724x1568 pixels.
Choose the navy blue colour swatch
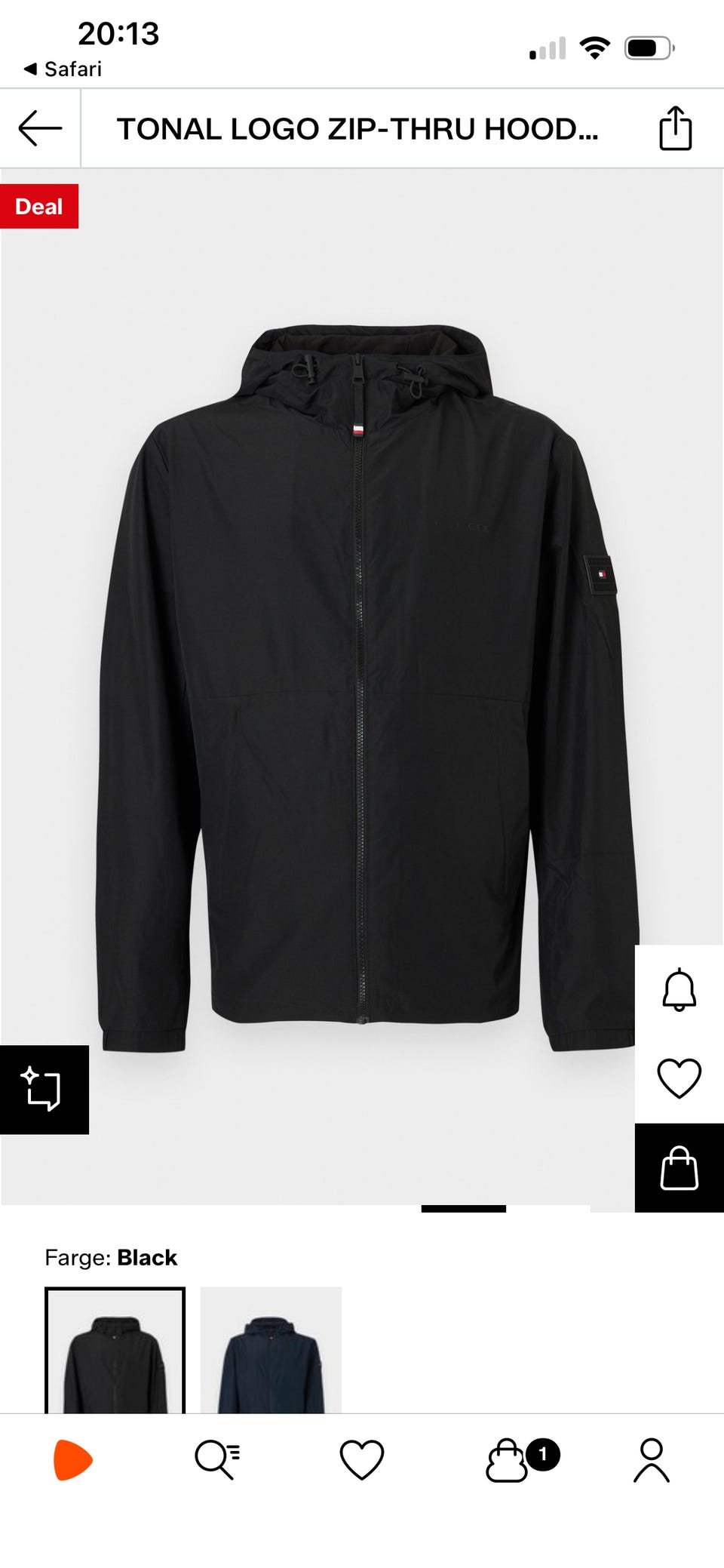(271, 1351)
